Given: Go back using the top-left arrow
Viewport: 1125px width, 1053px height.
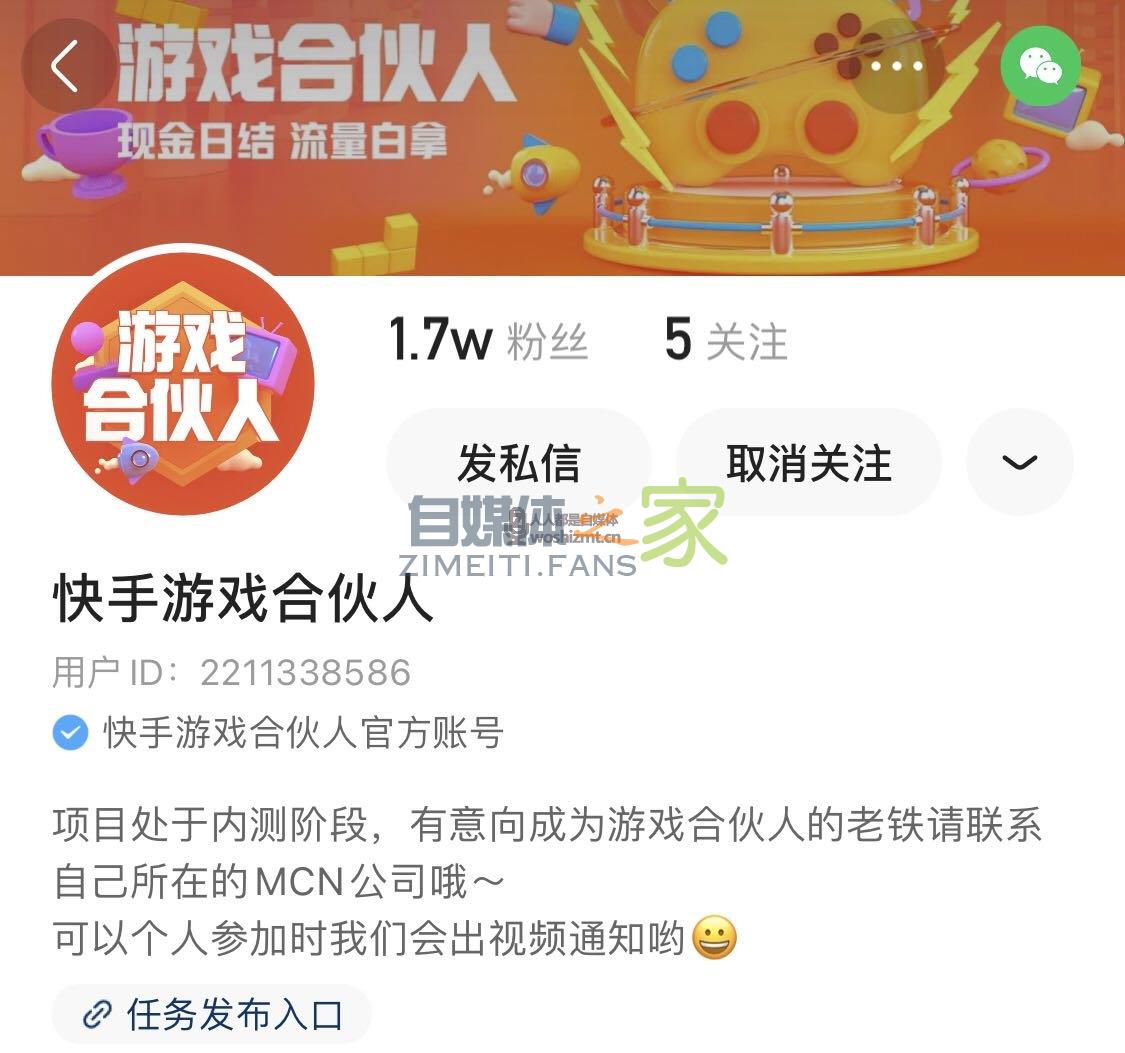Looking at the screenshot, I should [67, 67].
